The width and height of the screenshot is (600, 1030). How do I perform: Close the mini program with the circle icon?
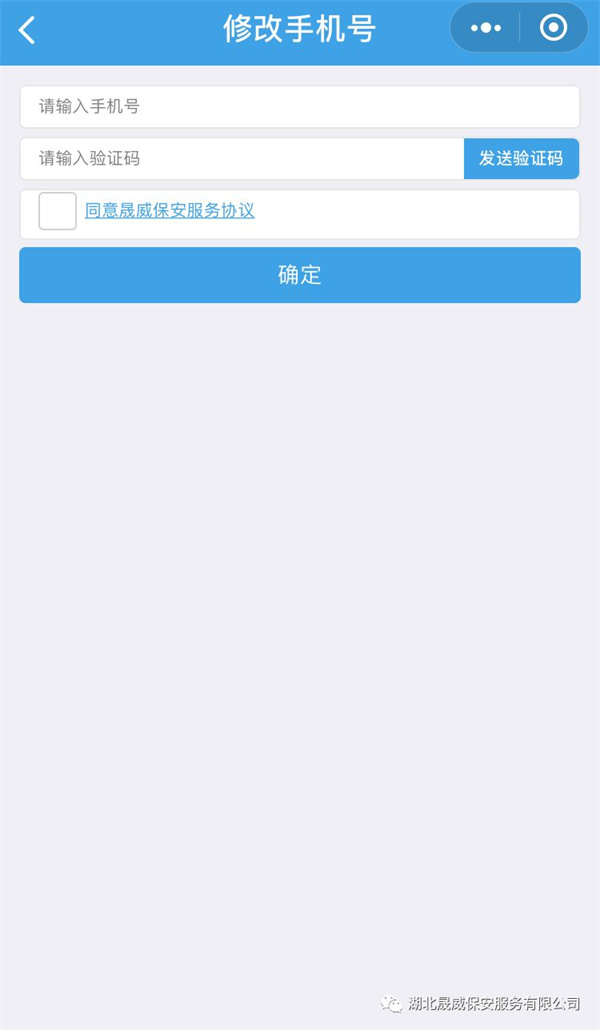click(x=553, y=28)
